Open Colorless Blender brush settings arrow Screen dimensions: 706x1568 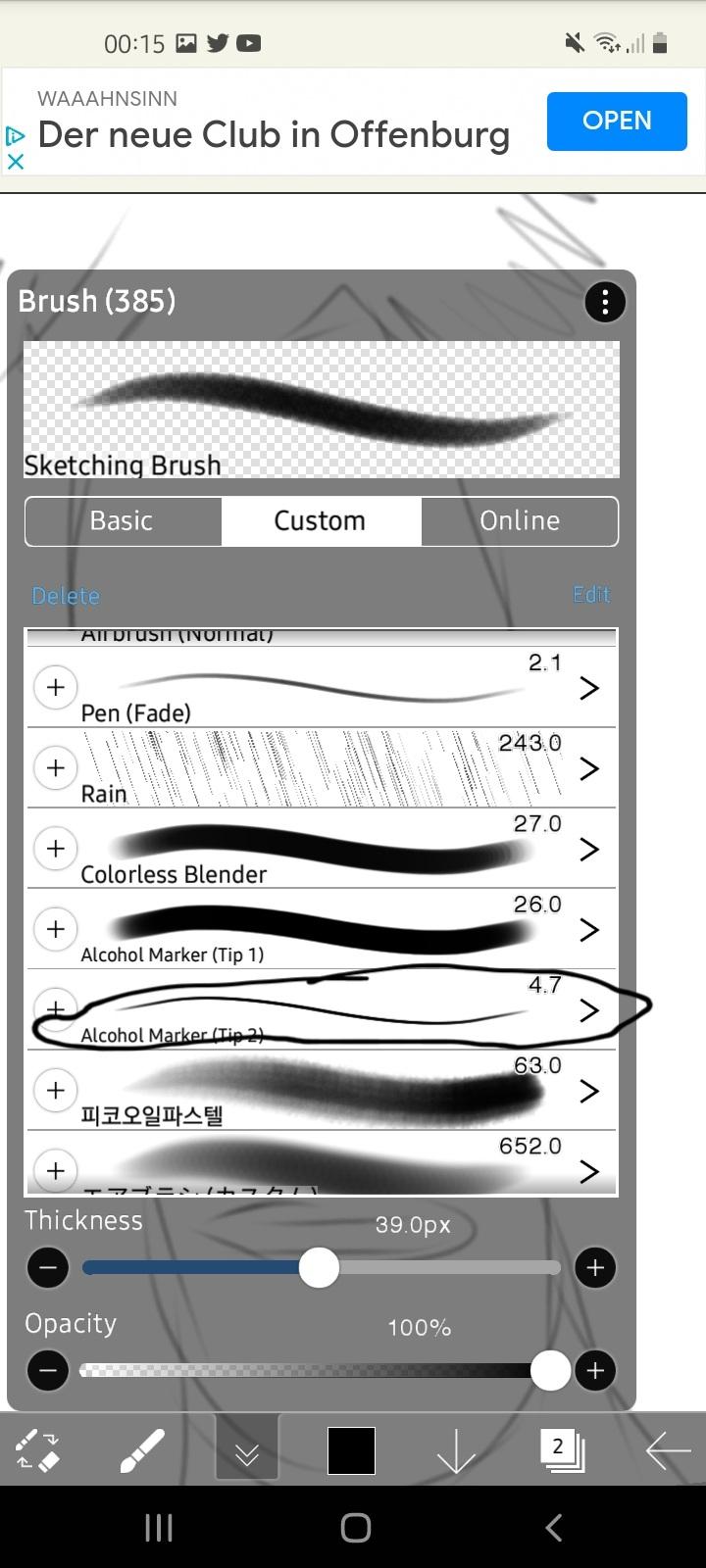588,849
